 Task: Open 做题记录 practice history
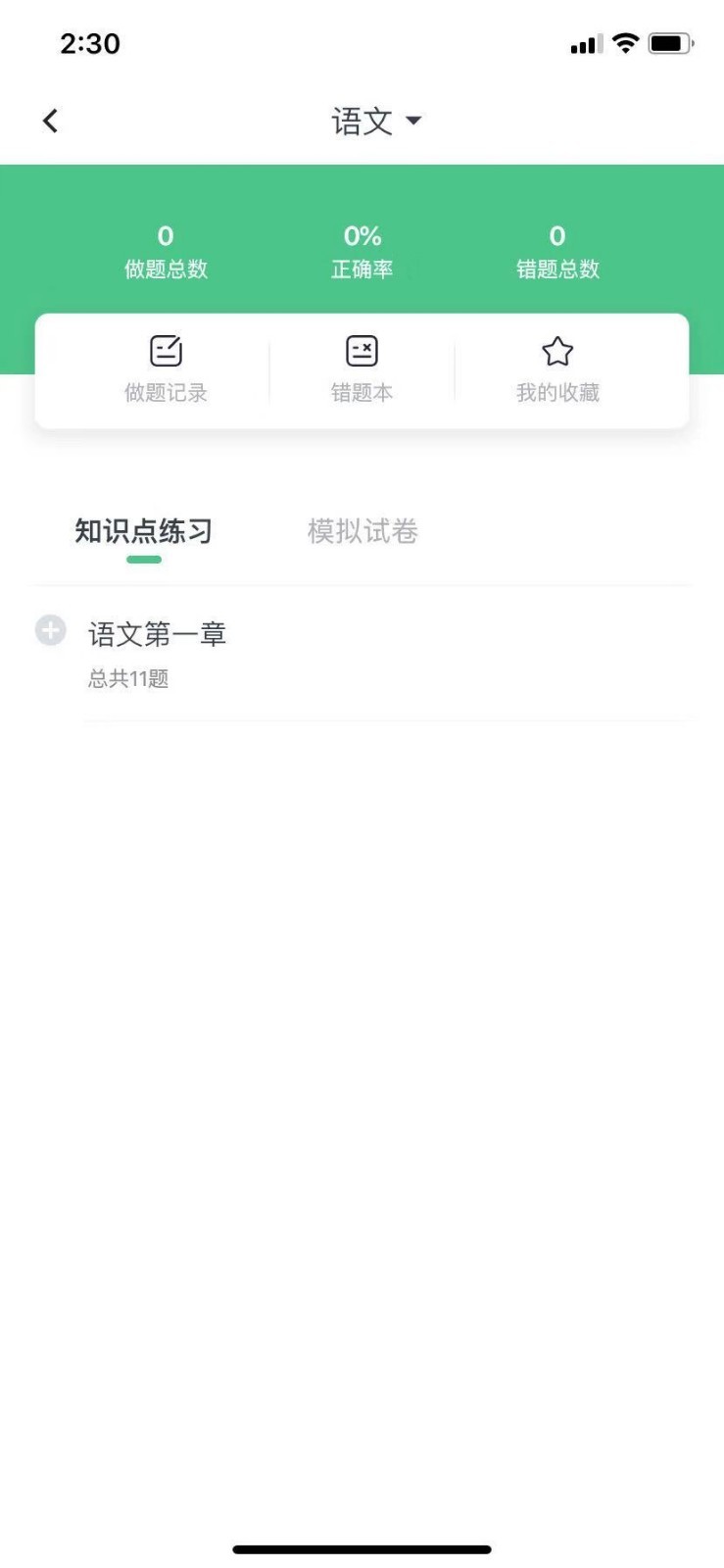(166, 369)
